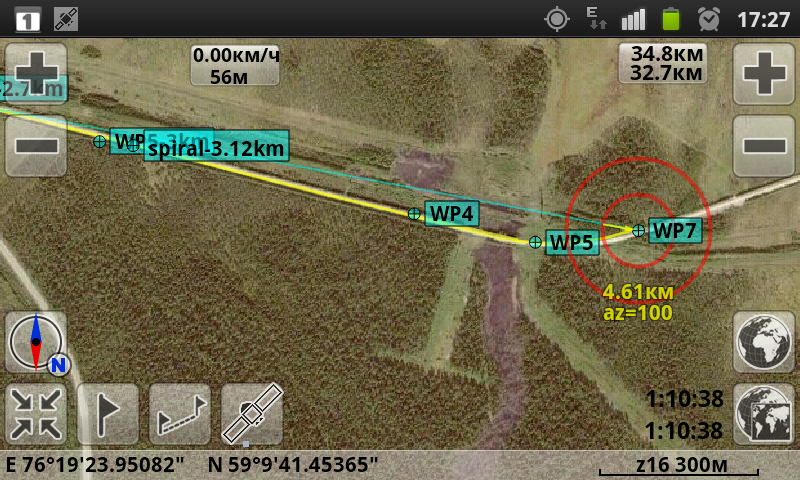The width and height of the screenshot is (800, 480).
Task: Tap the plus button beside the speed readout
Action: pos(36,73)
